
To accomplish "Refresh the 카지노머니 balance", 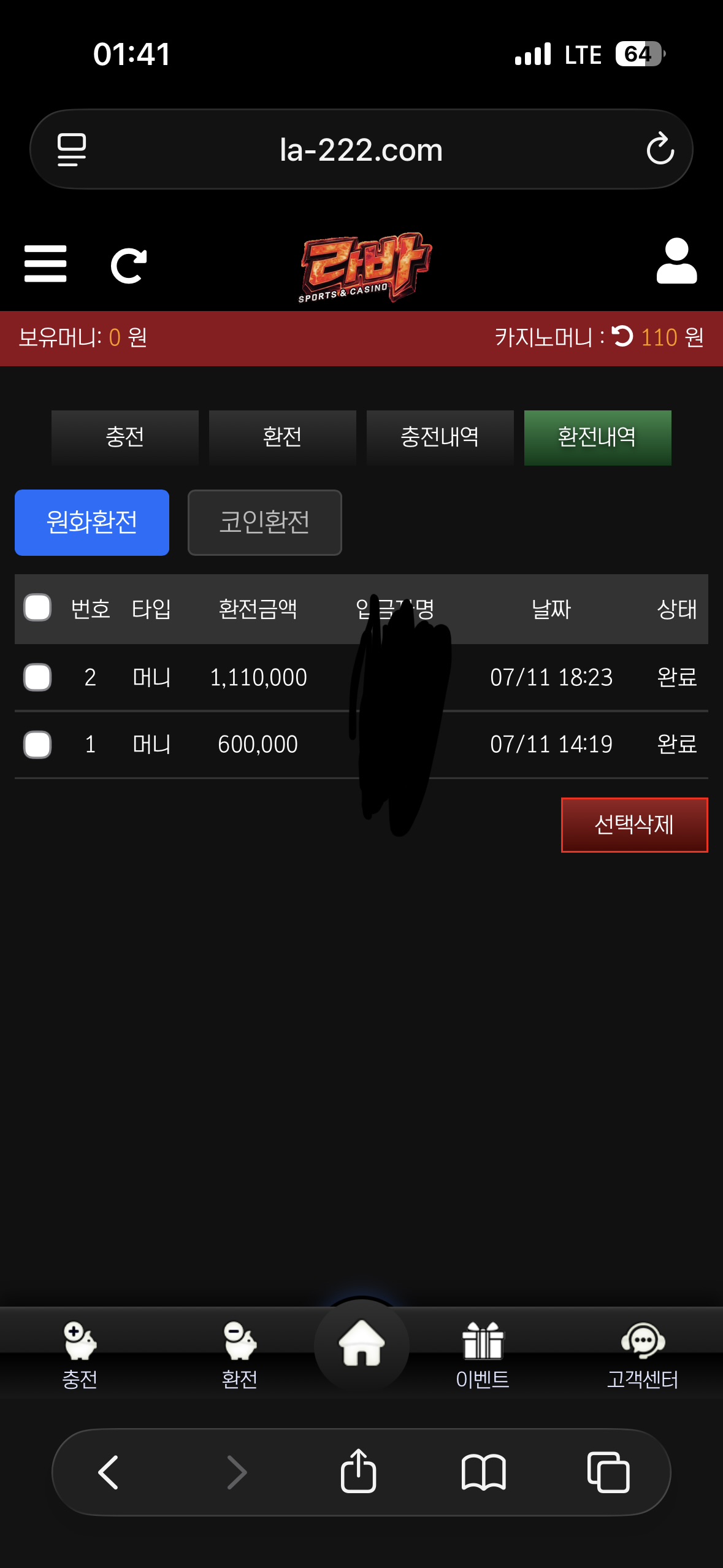I will [x=622, y=336].
